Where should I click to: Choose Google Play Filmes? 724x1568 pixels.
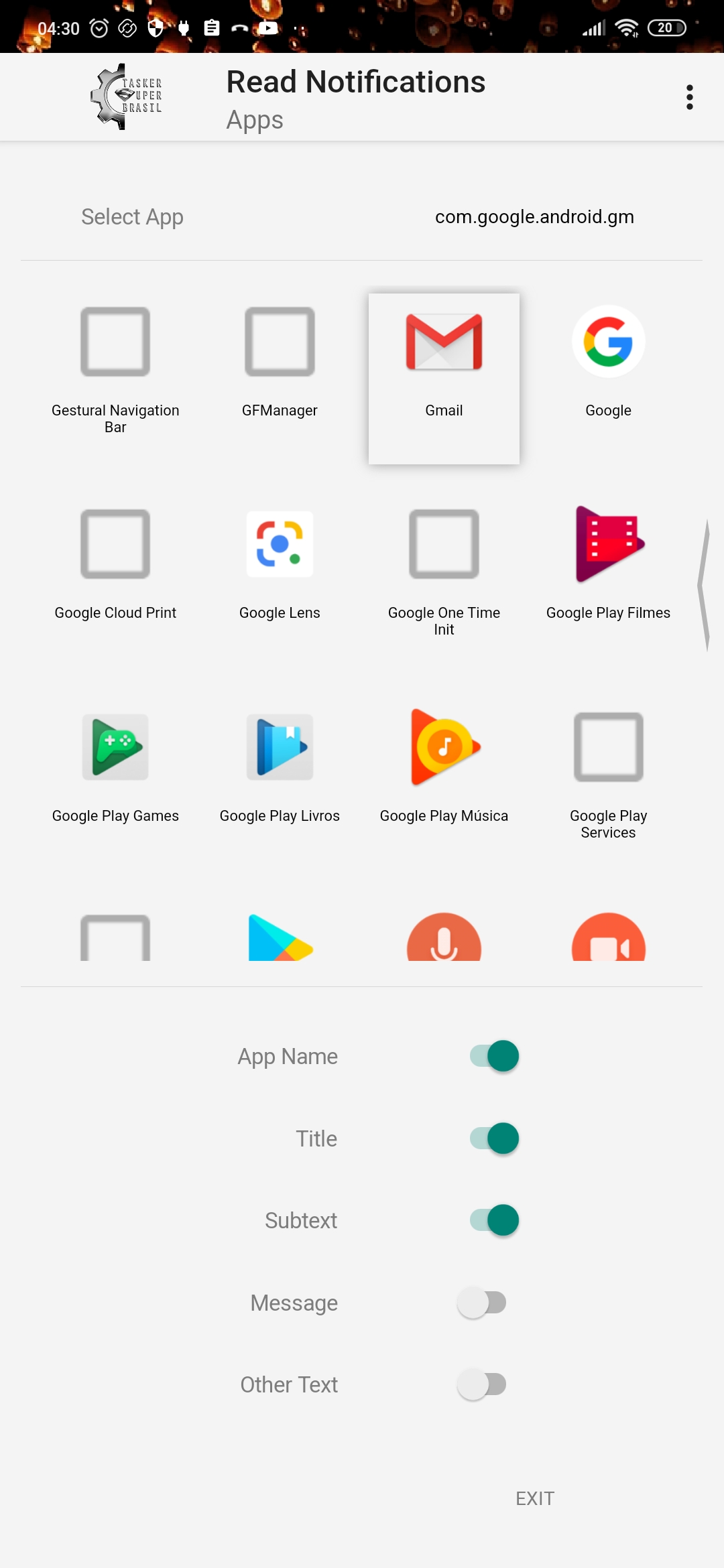point(608,564)
